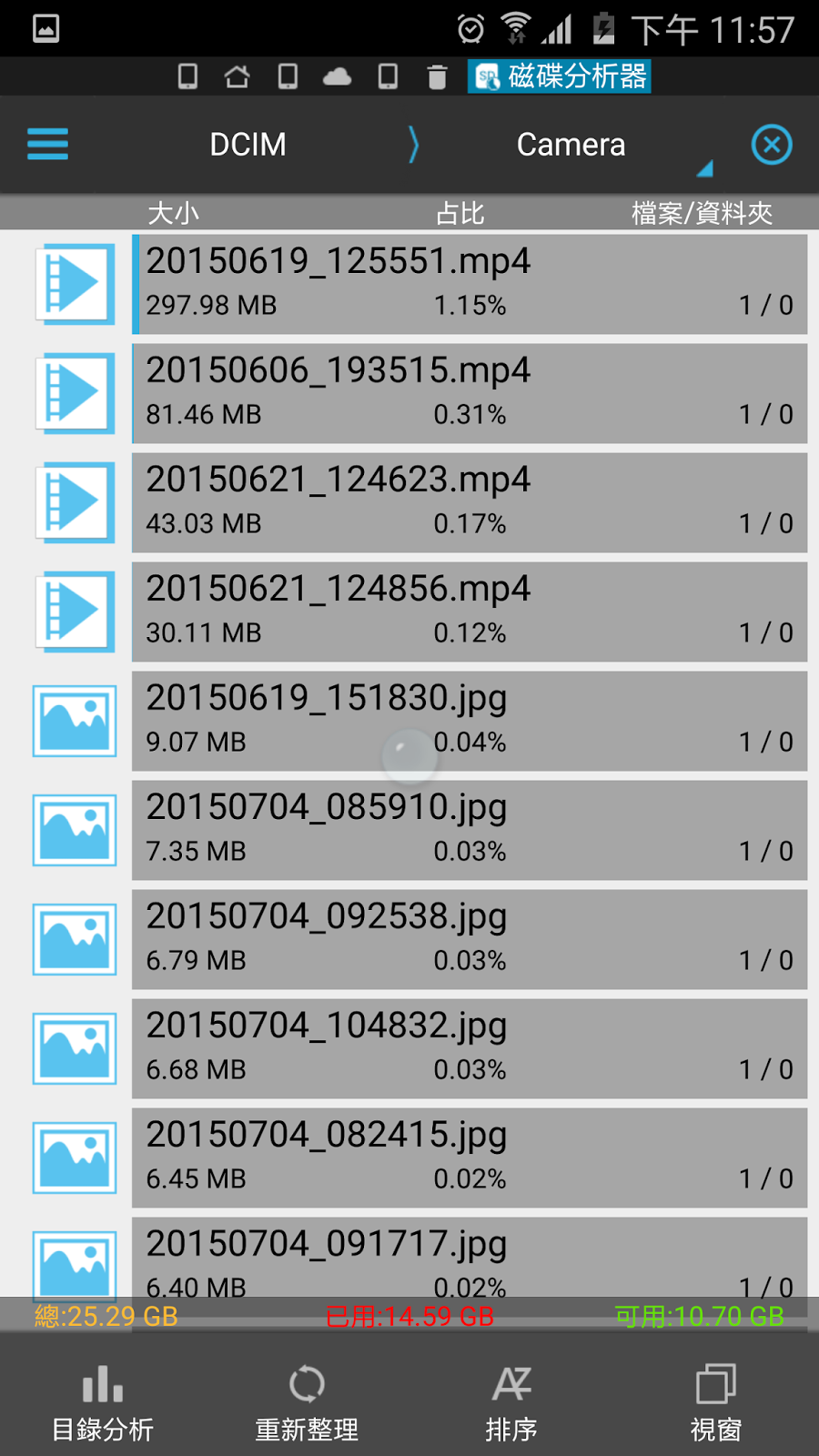Go to the home storage icon
The width and height of the screenshot is (819, 1456).
click(237, 76)
